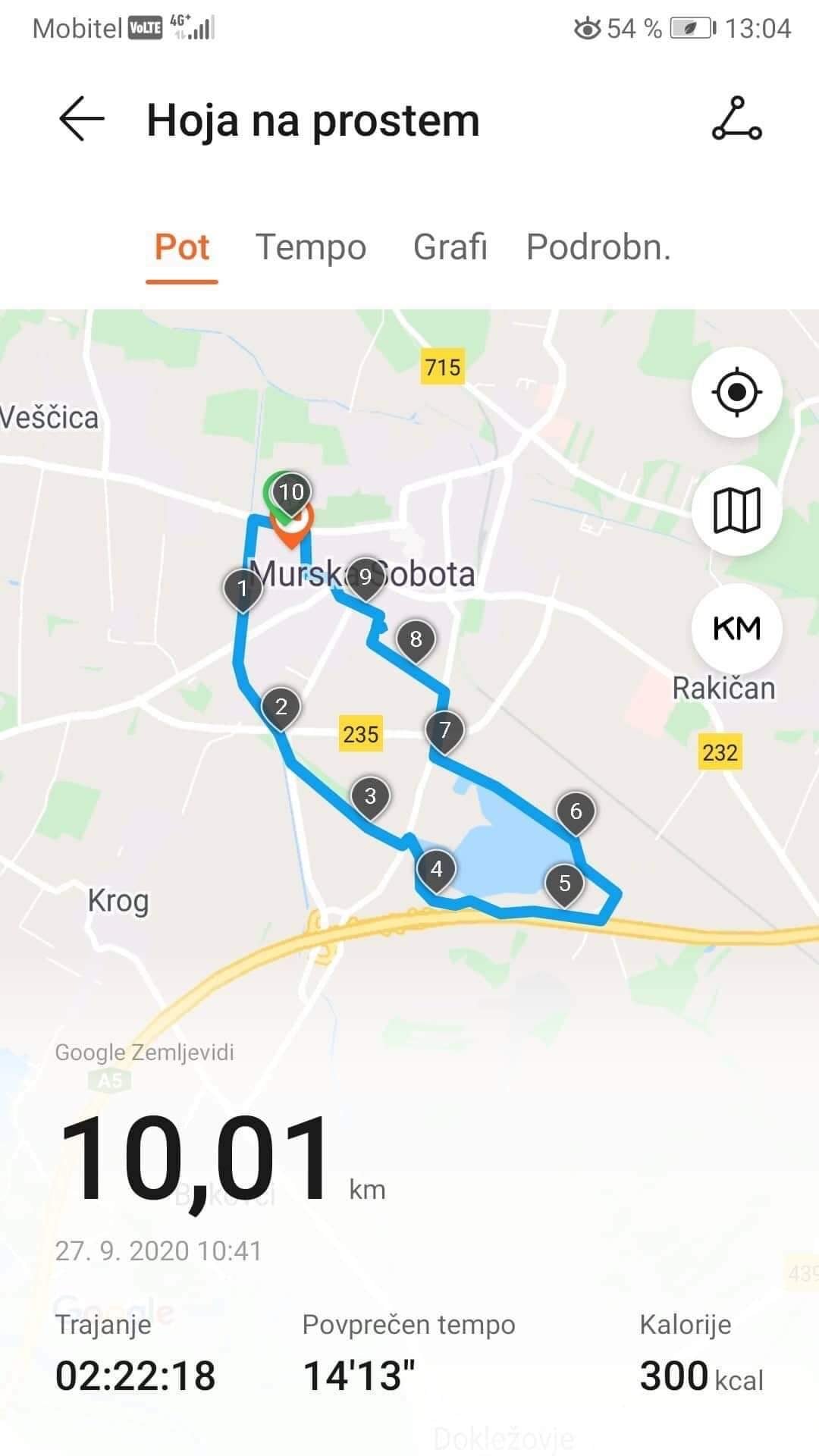Select the Pot tab
Viewport: 819px width, 1456px height.
pos(182,247)
